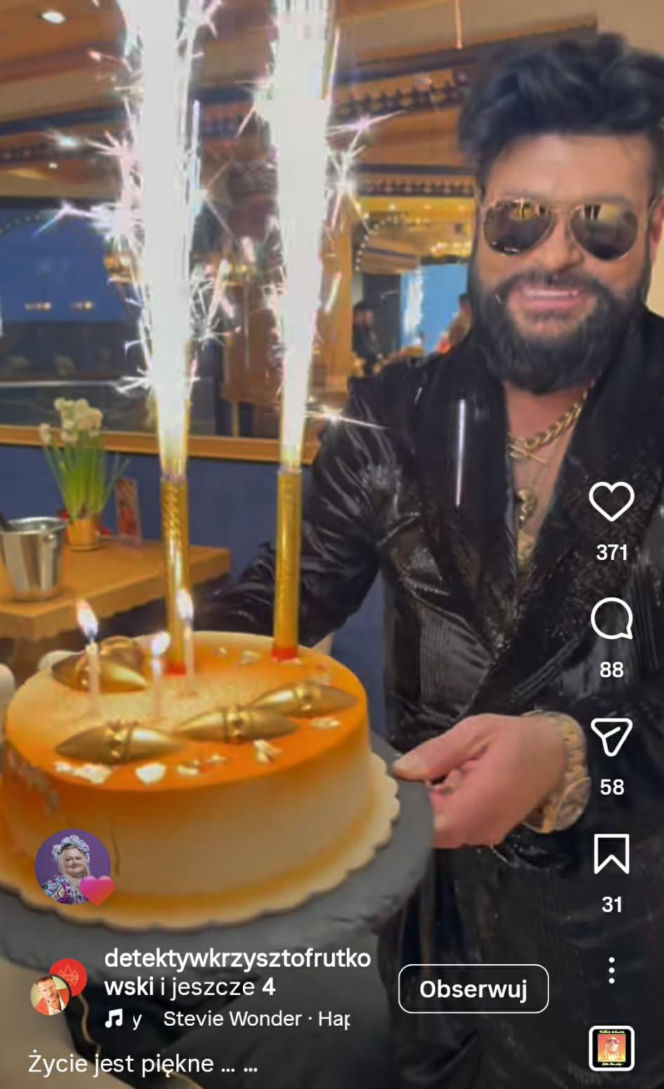Image resolution: width=664 pixels, height=1089 pixels.
Task: Open detektywkrzysztofrutkowski profile from username
Action: point(237,959)
